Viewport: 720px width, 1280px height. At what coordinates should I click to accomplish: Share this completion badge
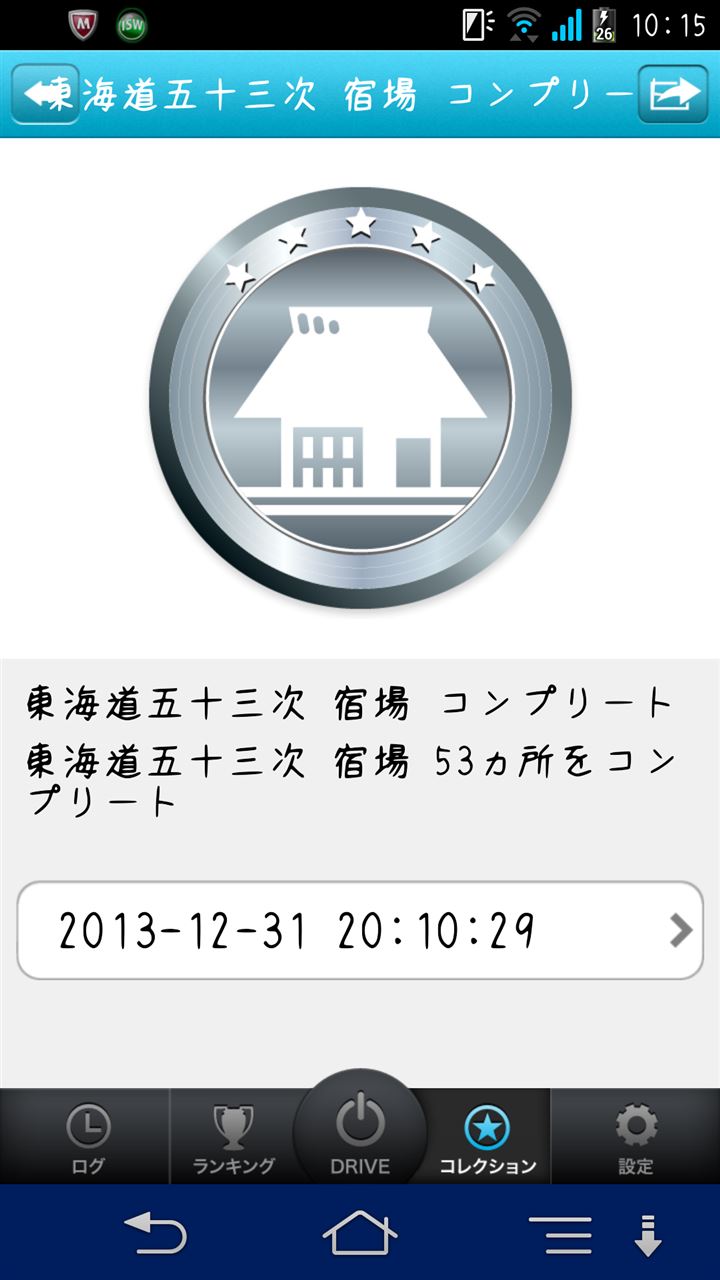click(673, 94)
